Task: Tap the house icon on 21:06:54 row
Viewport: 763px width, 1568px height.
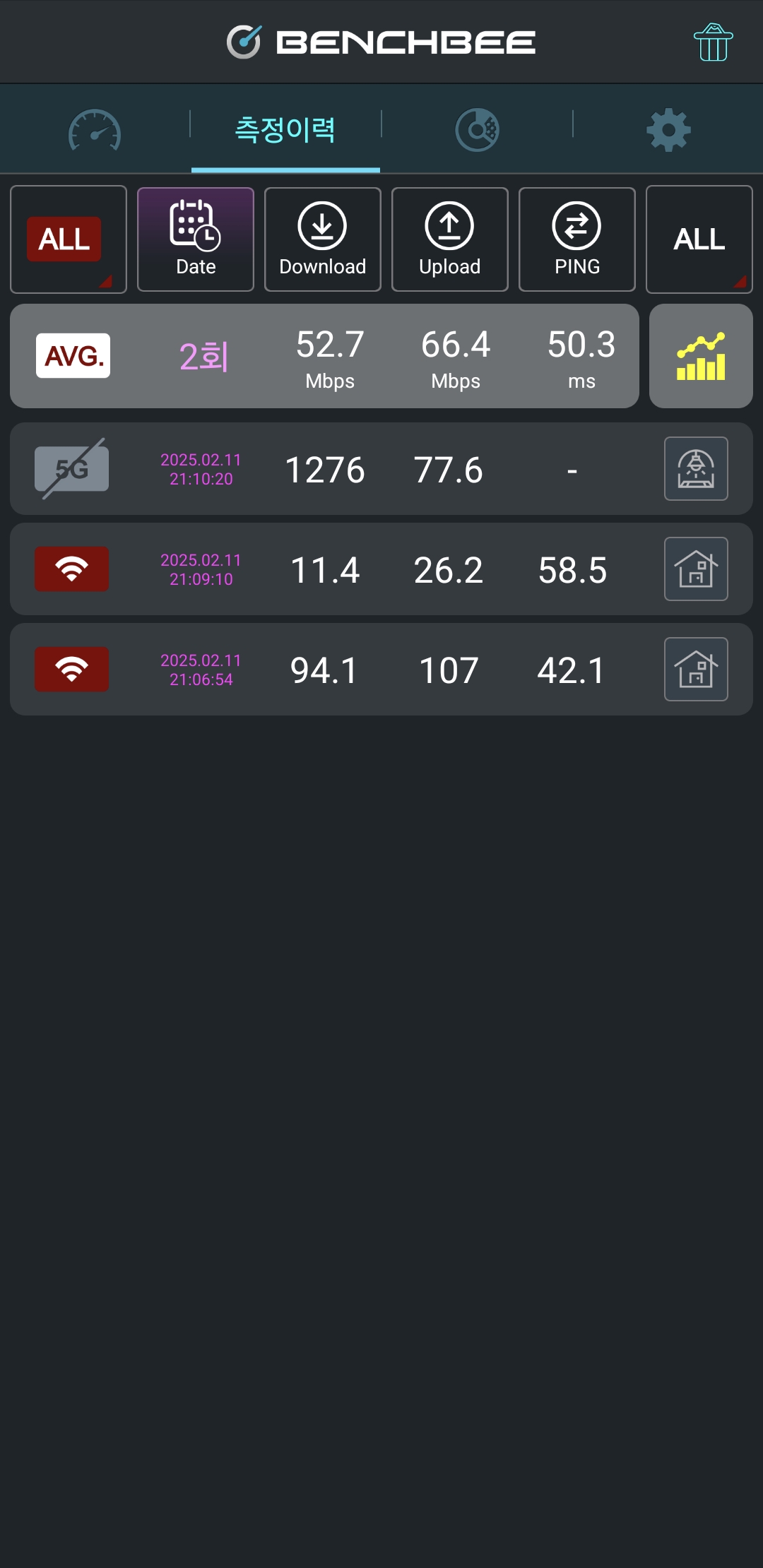Action: pyautogui.click(x=696, y=670)
